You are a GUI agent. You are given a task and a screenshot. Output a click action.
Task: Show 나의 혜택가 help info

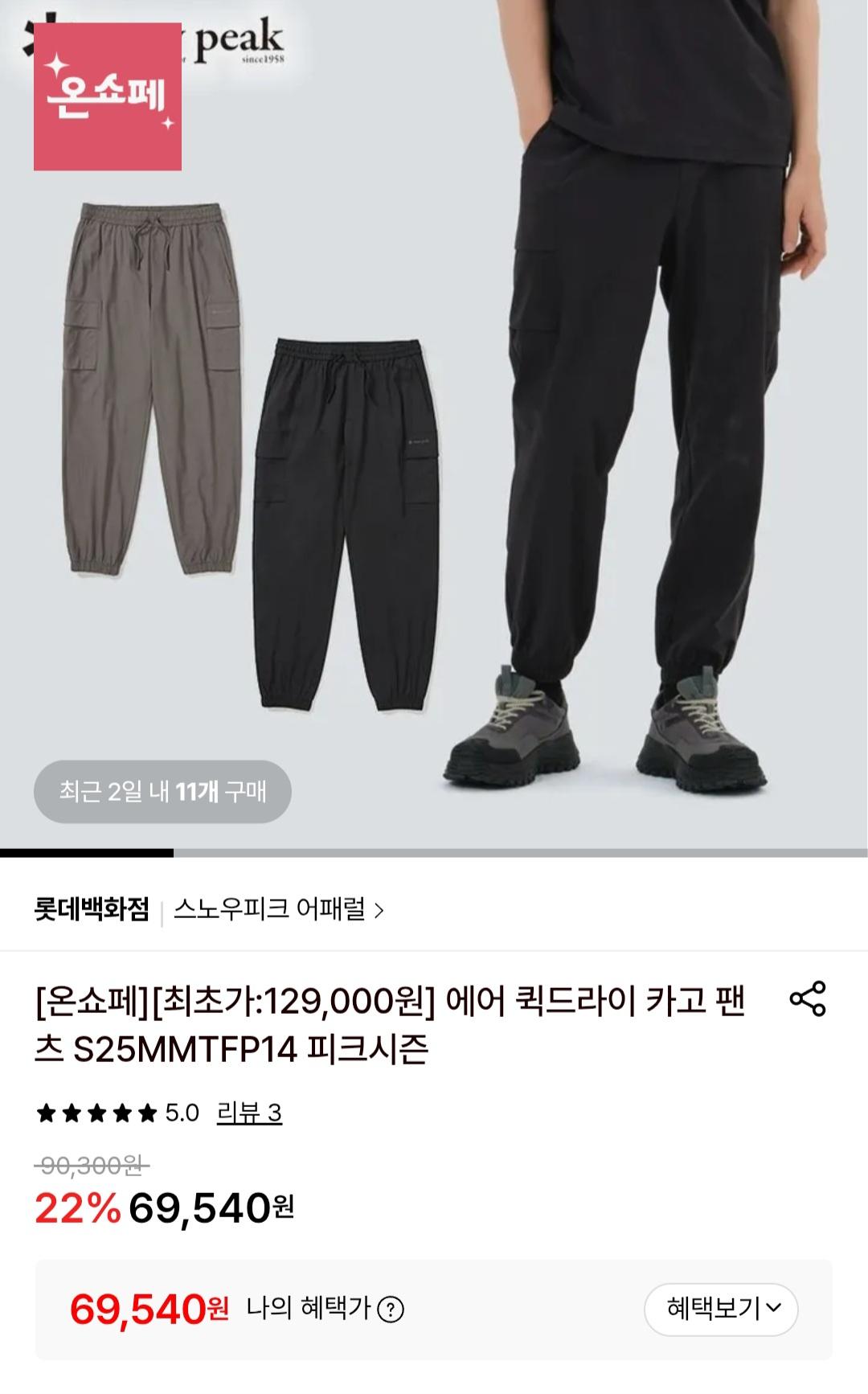click(391, 1310)
